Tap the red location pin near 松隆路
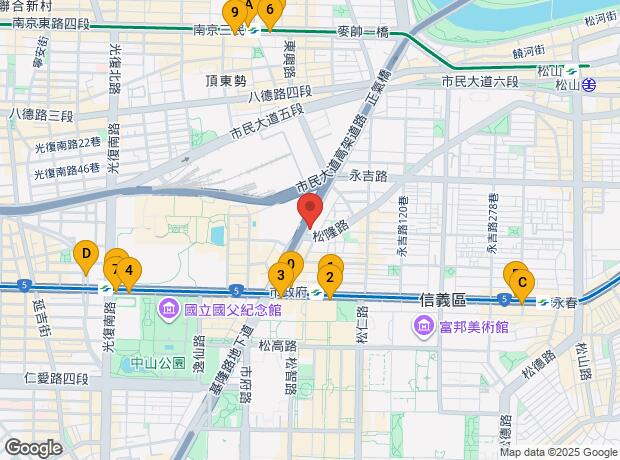This screenshot has width=620, height=460. [310, 211]
